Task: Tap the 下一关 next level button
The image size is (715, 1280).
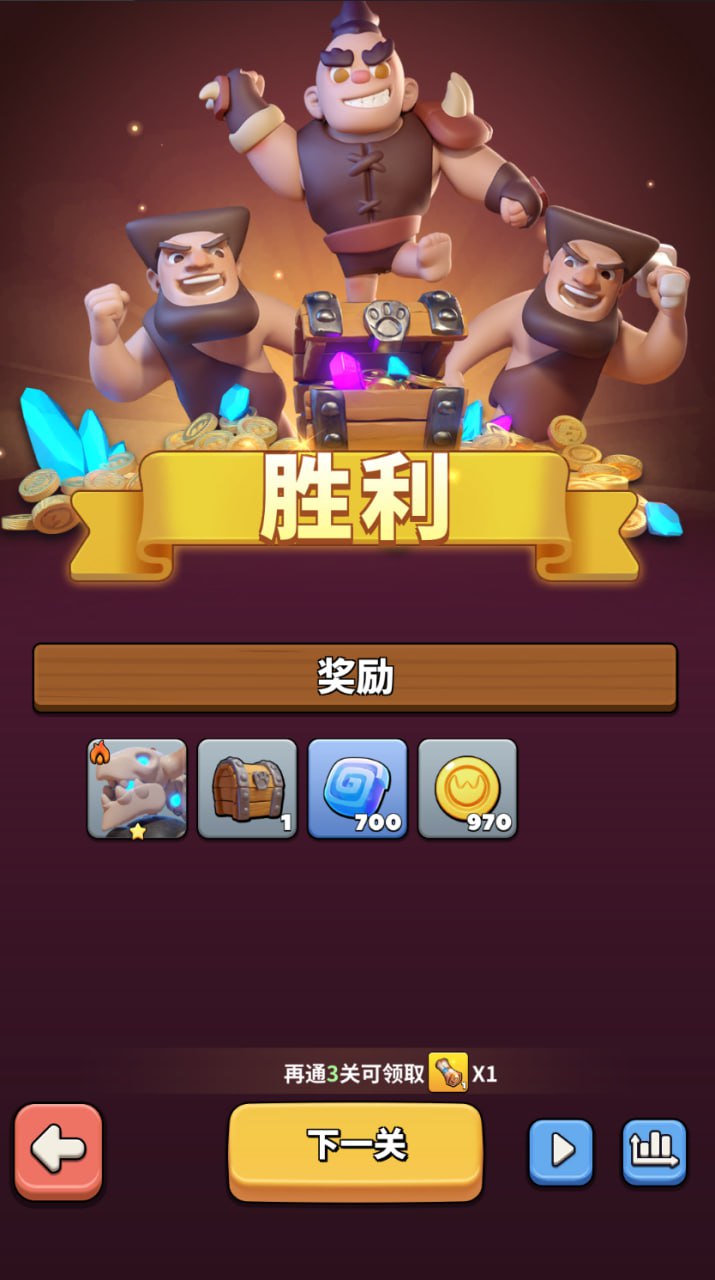Action: pos(356,1148)
